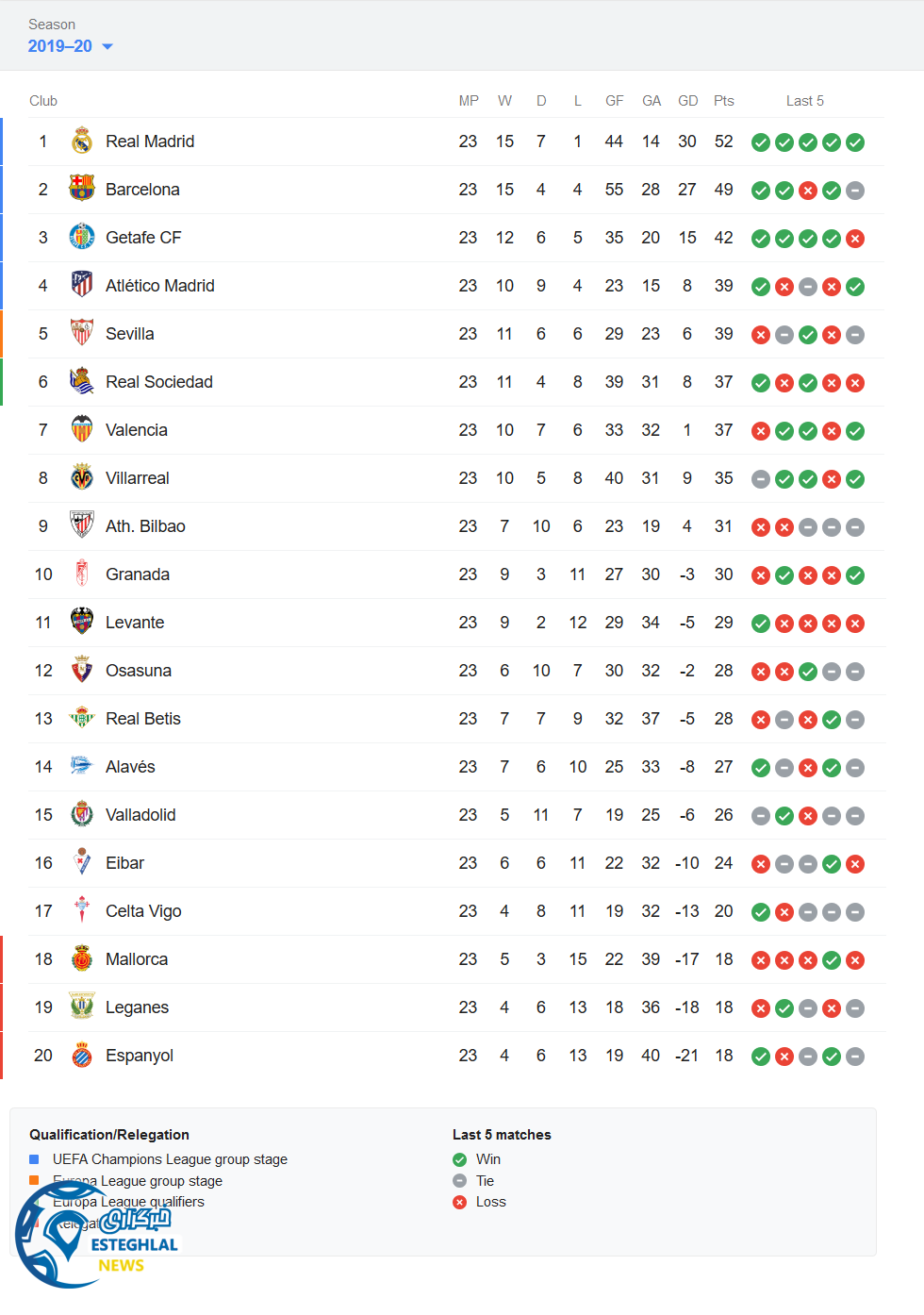Open Barcelona's team row
Image resolution: width=924 pixels, height=1315 pixels.
[142, 190]
